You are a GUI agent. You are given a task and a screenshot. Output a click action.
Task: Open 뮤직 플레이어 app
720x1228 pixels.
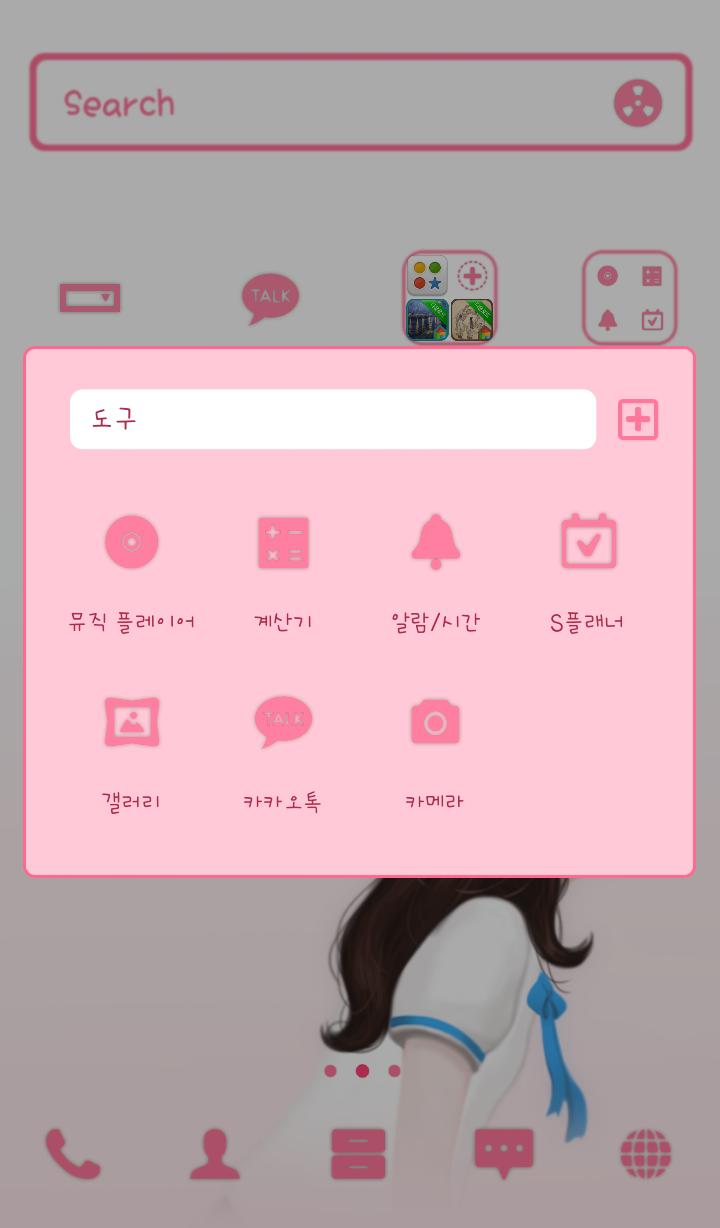click(x=132, y=543)
